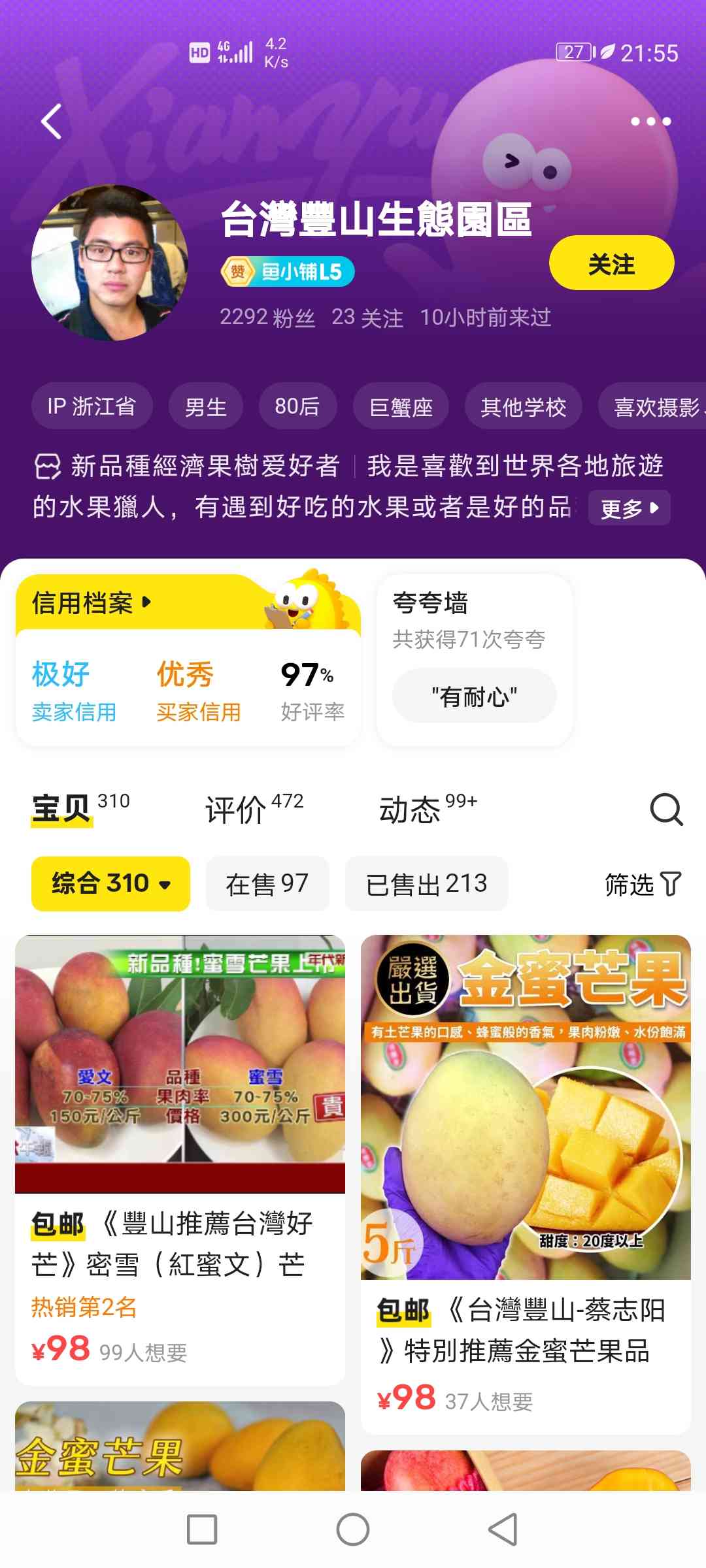The image size is (706, 1568).
Task: Open the three-dot overflow menu
Action: pos(650,122)
